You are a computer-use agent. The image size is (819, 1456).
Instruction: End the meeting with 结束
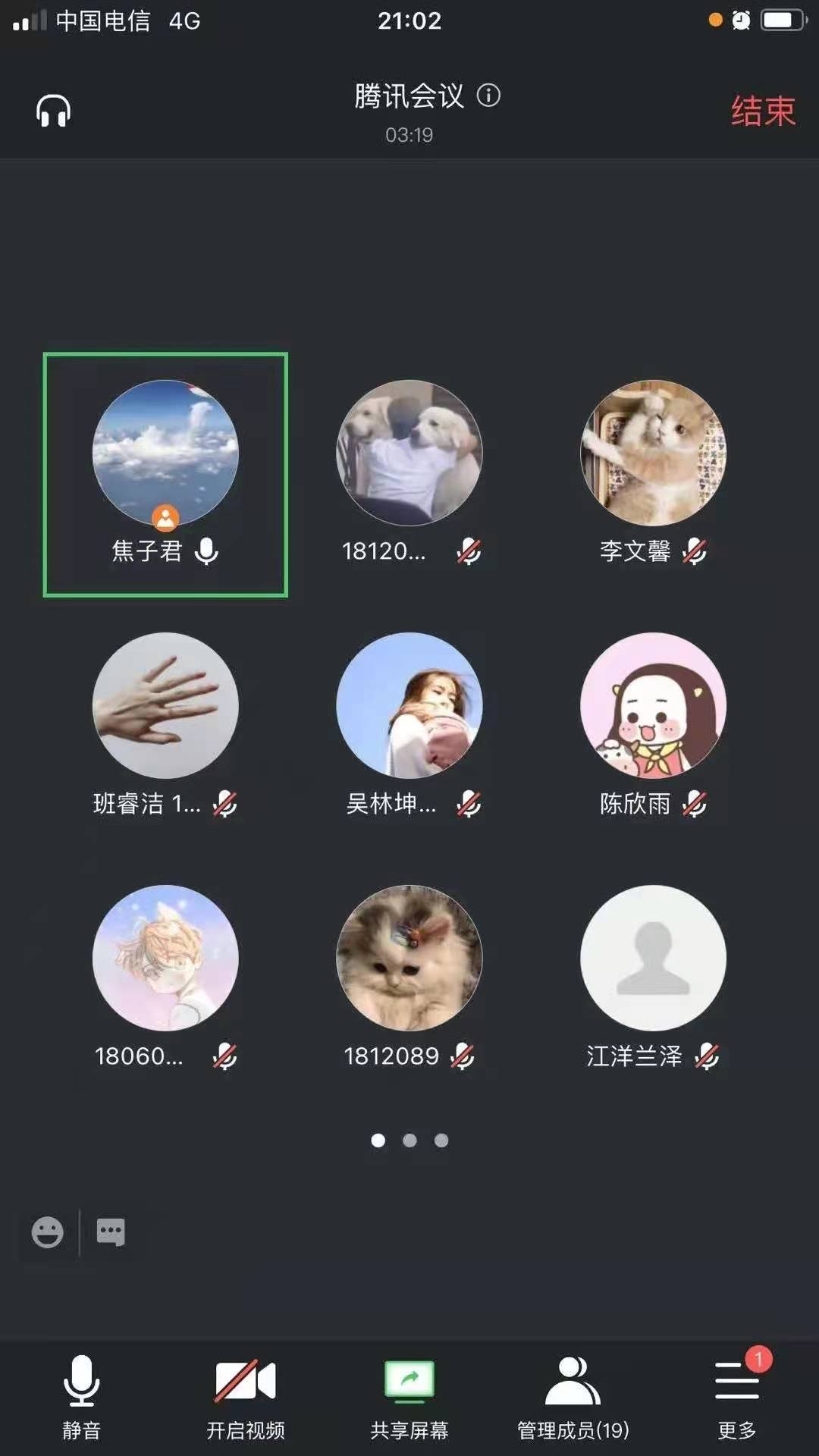click(762, 111)
